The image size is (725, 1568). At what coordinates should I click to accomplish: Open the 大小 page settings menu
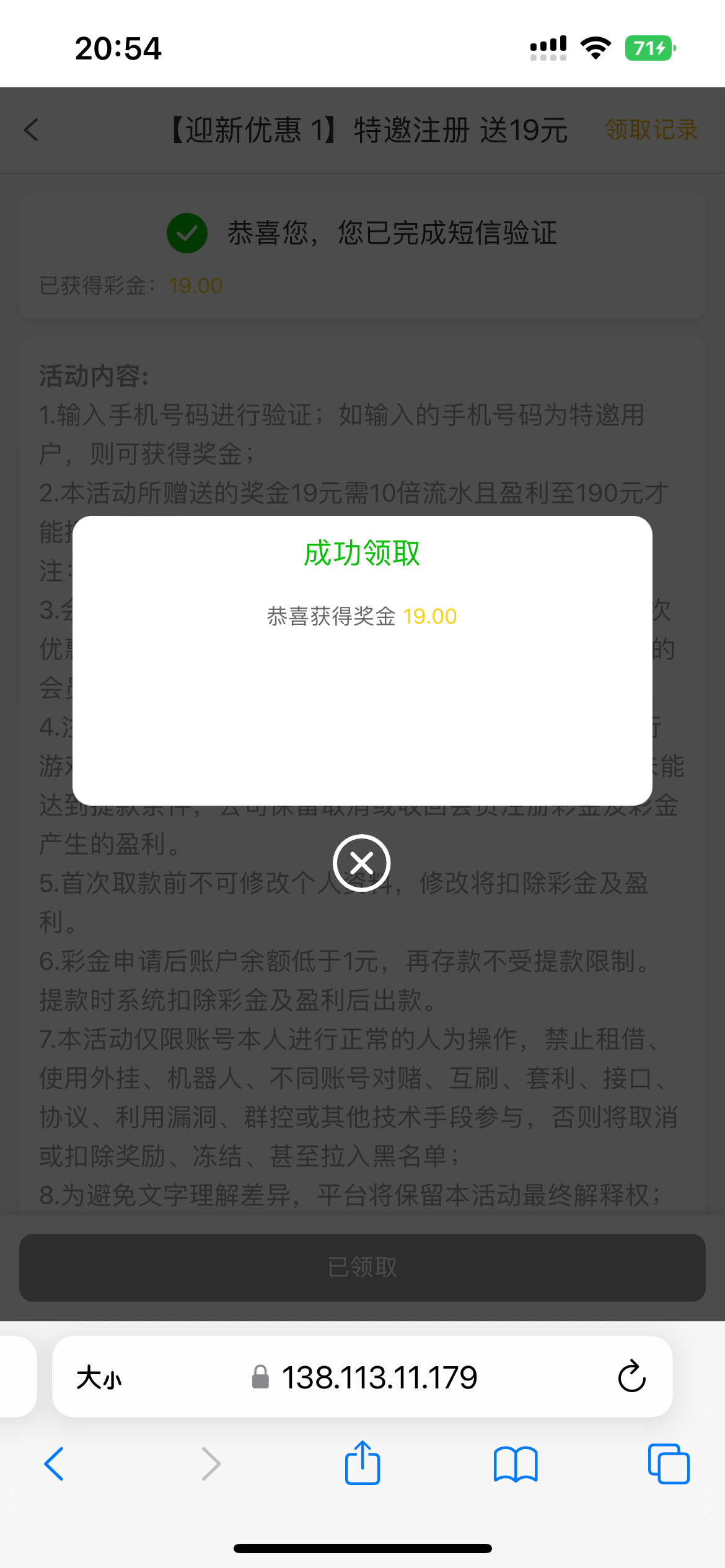point(99,1378)
